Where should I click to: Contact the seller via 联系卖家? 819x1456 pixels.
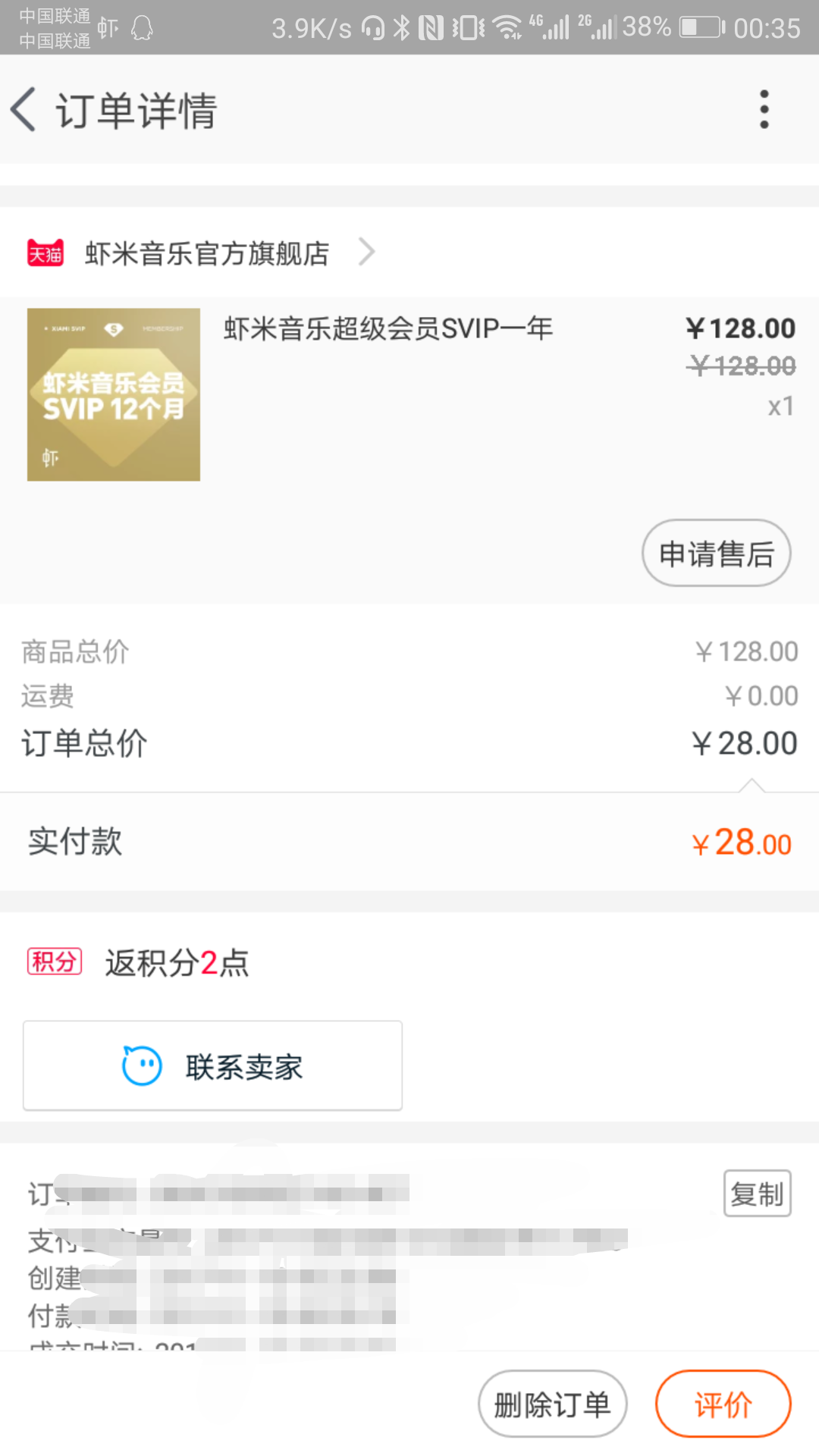click(212, 1065)
